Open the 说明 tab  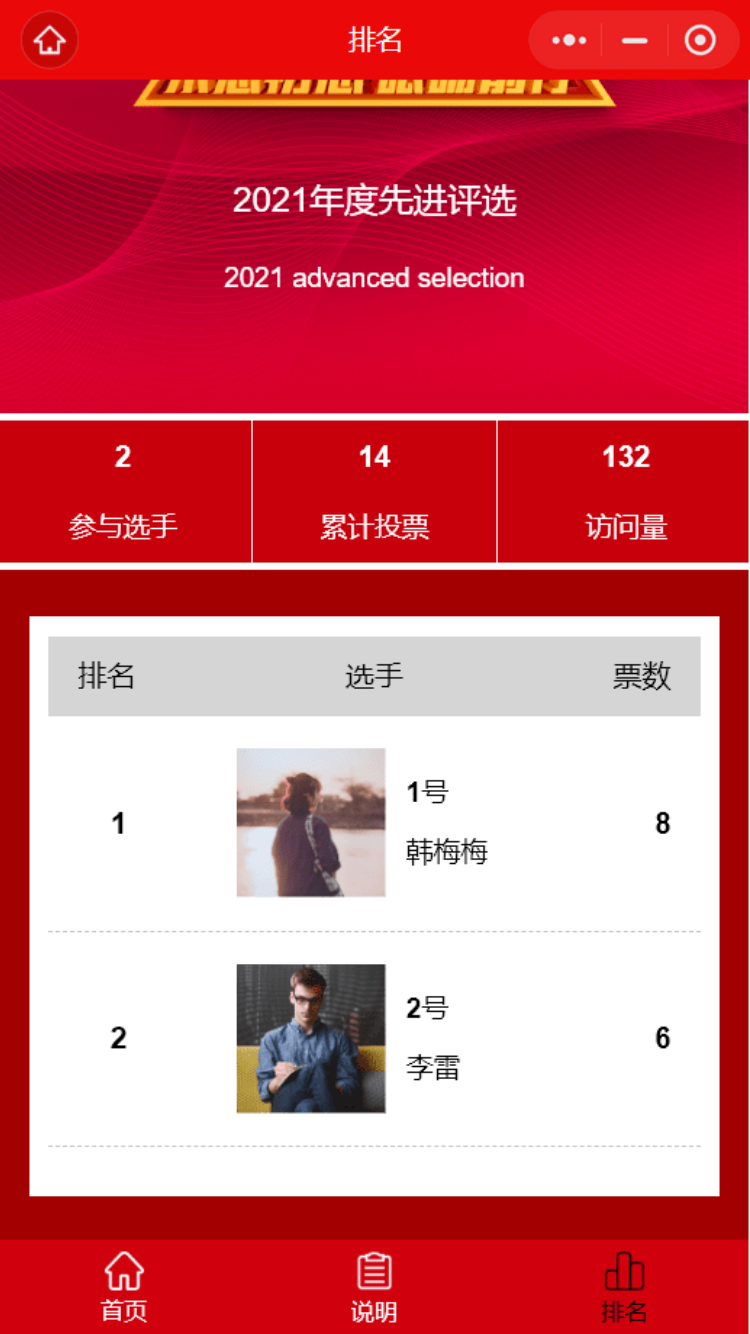point(374,1288)
